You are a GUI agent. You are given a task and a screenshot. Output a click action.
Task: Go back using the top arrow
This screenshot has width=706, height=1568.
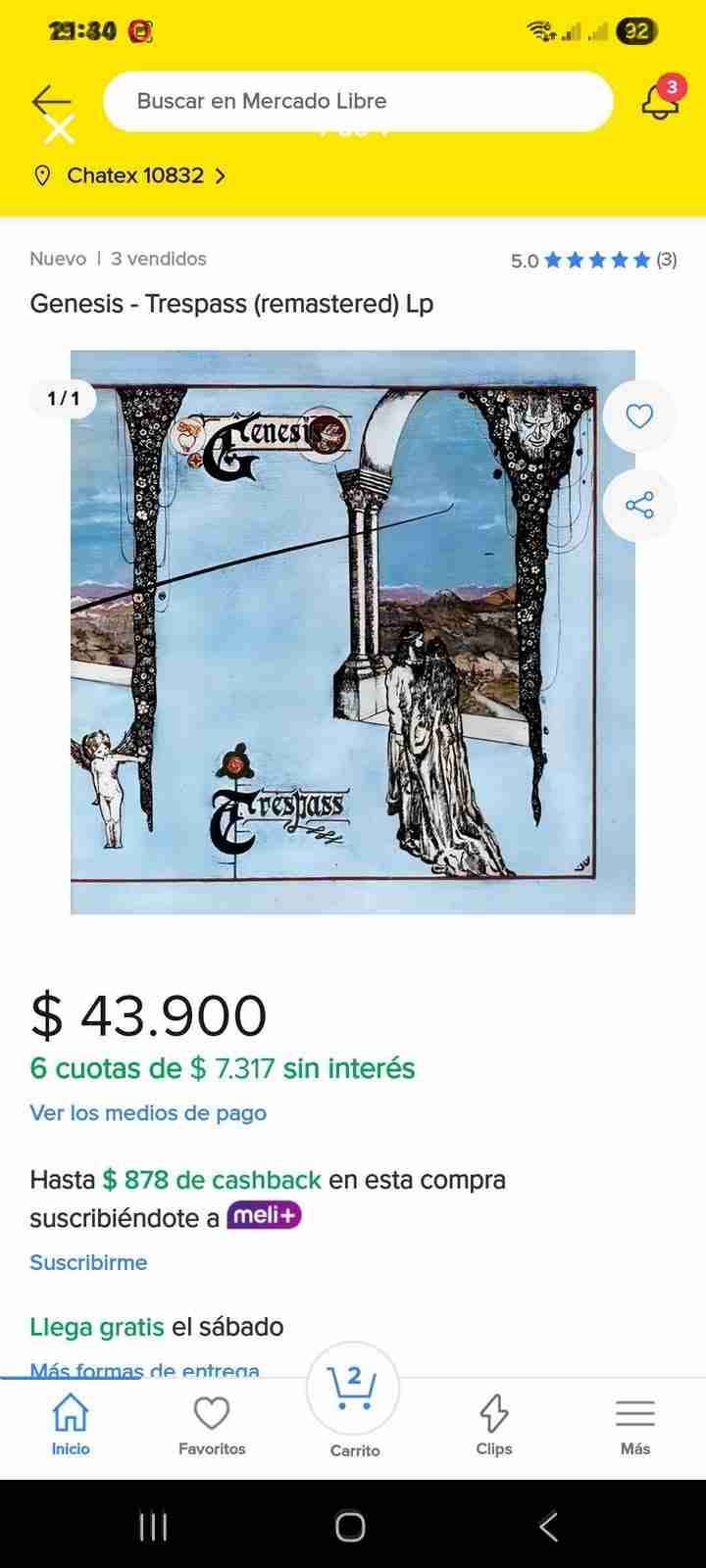[51, 101]
